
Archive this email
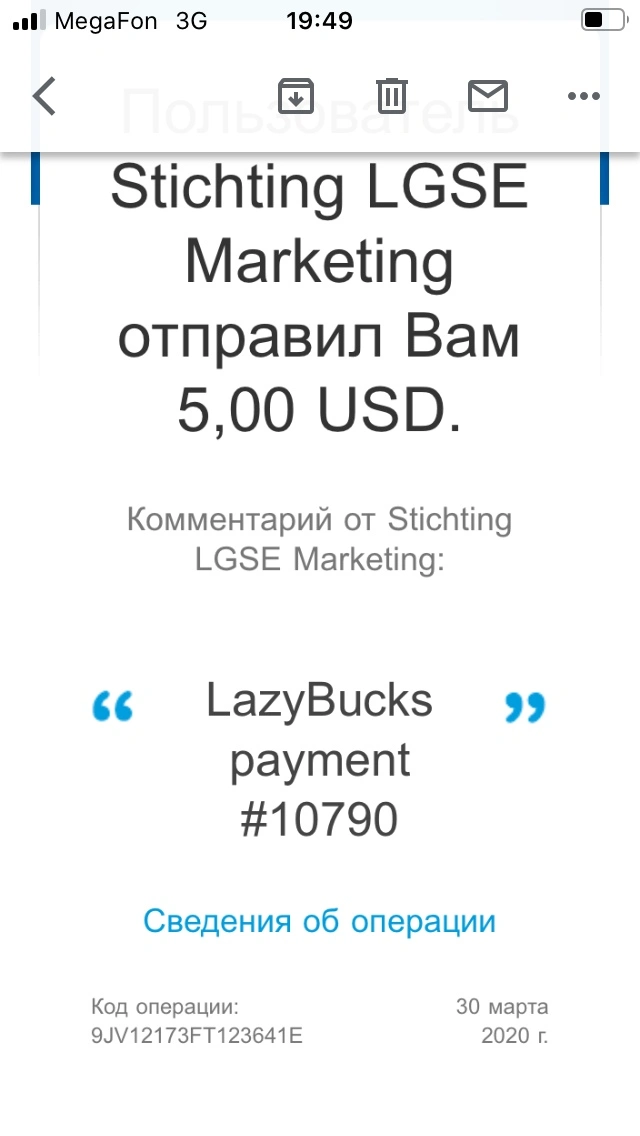[296, 96]
